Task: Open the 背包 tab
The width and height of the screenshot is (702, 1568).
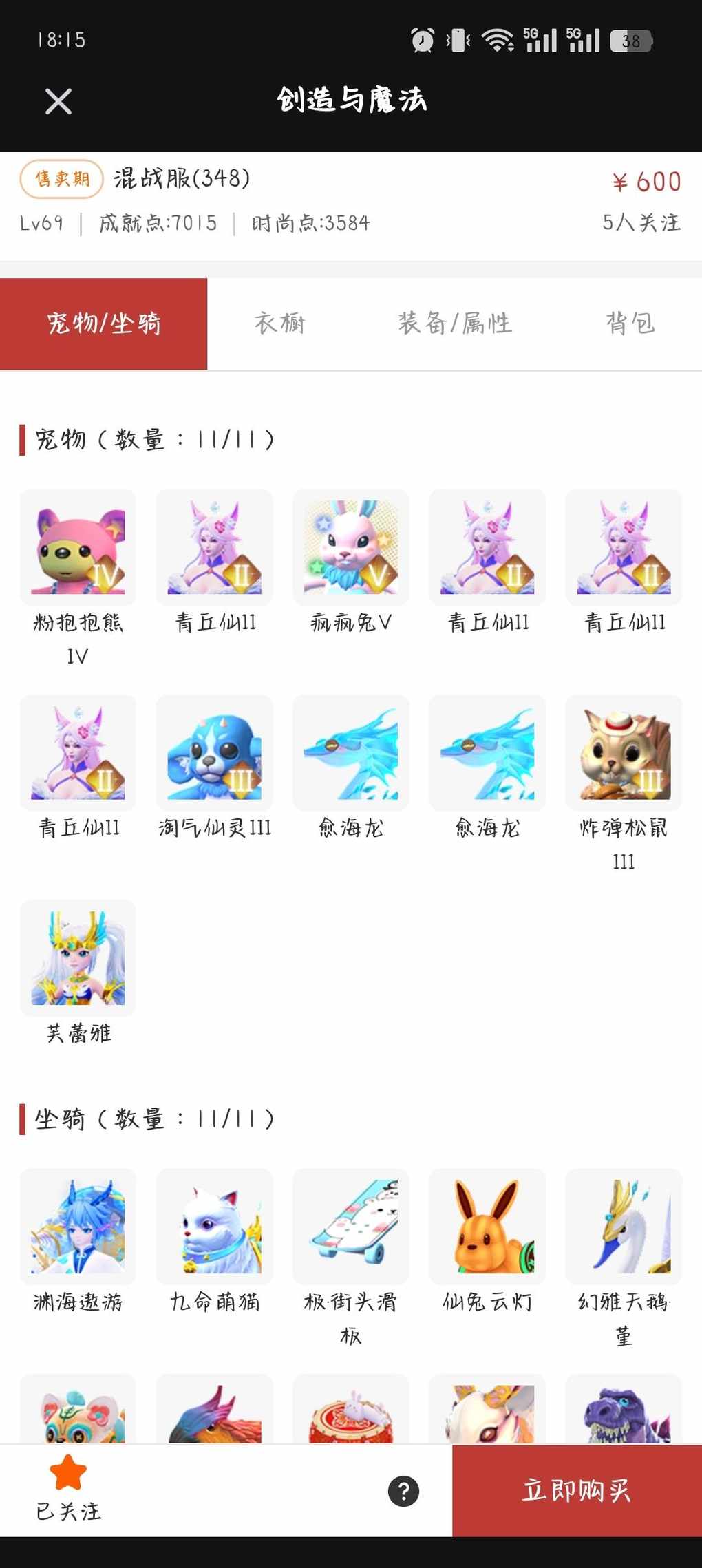Action: 630,324
